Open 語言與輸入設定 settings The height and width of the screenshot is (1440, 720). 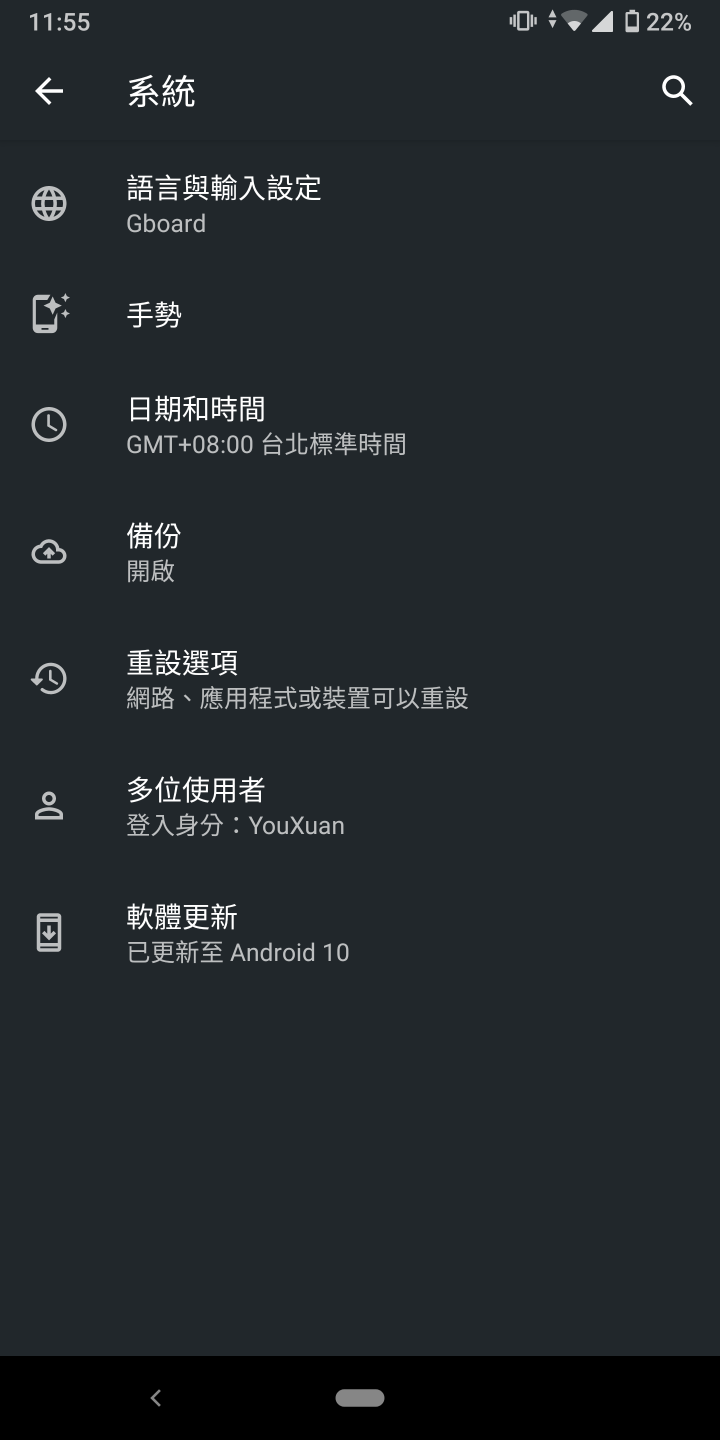click(360, 205)
